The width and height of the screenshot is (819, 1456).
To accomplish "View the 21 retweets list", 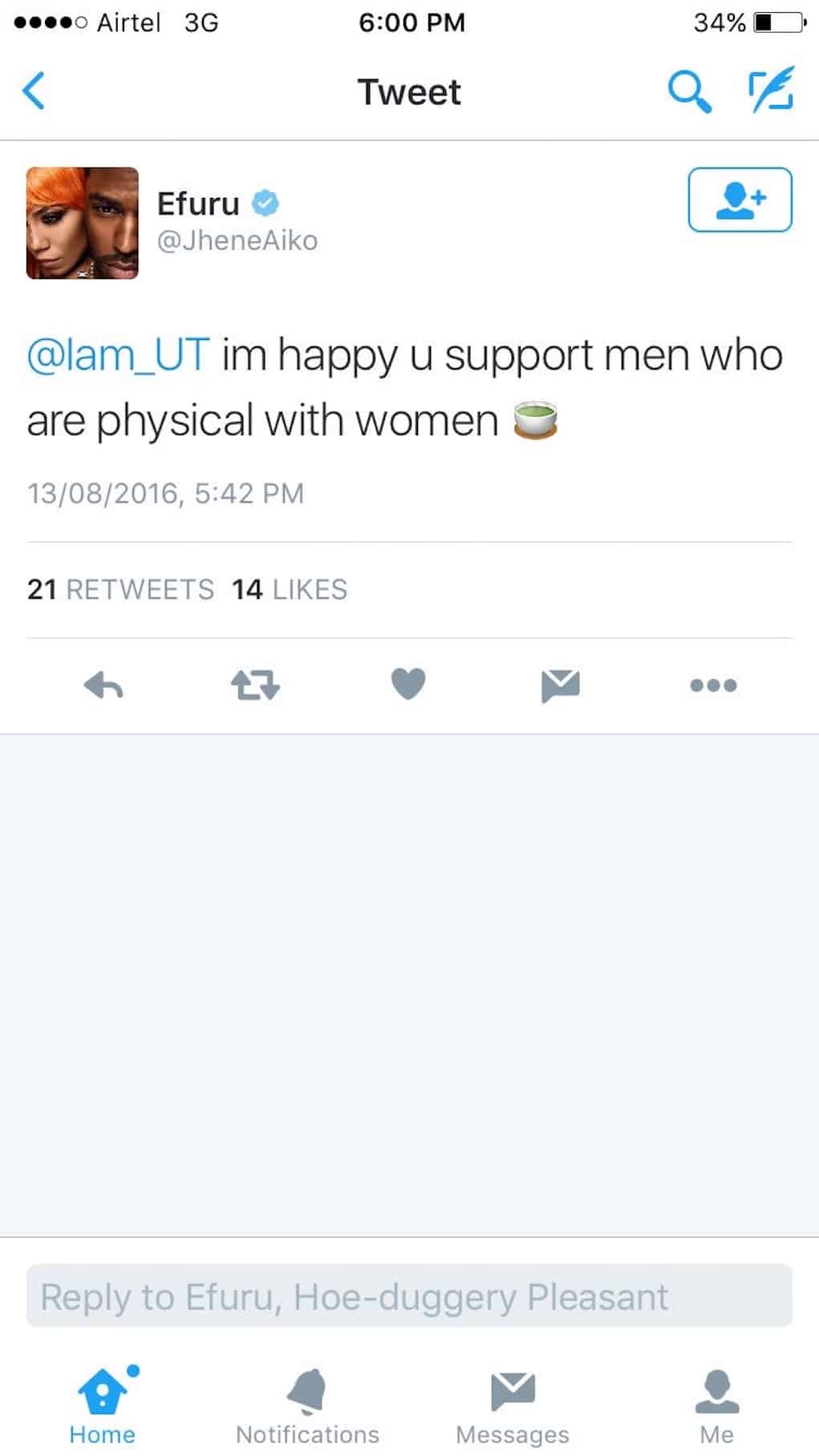I will pos(120,589).
